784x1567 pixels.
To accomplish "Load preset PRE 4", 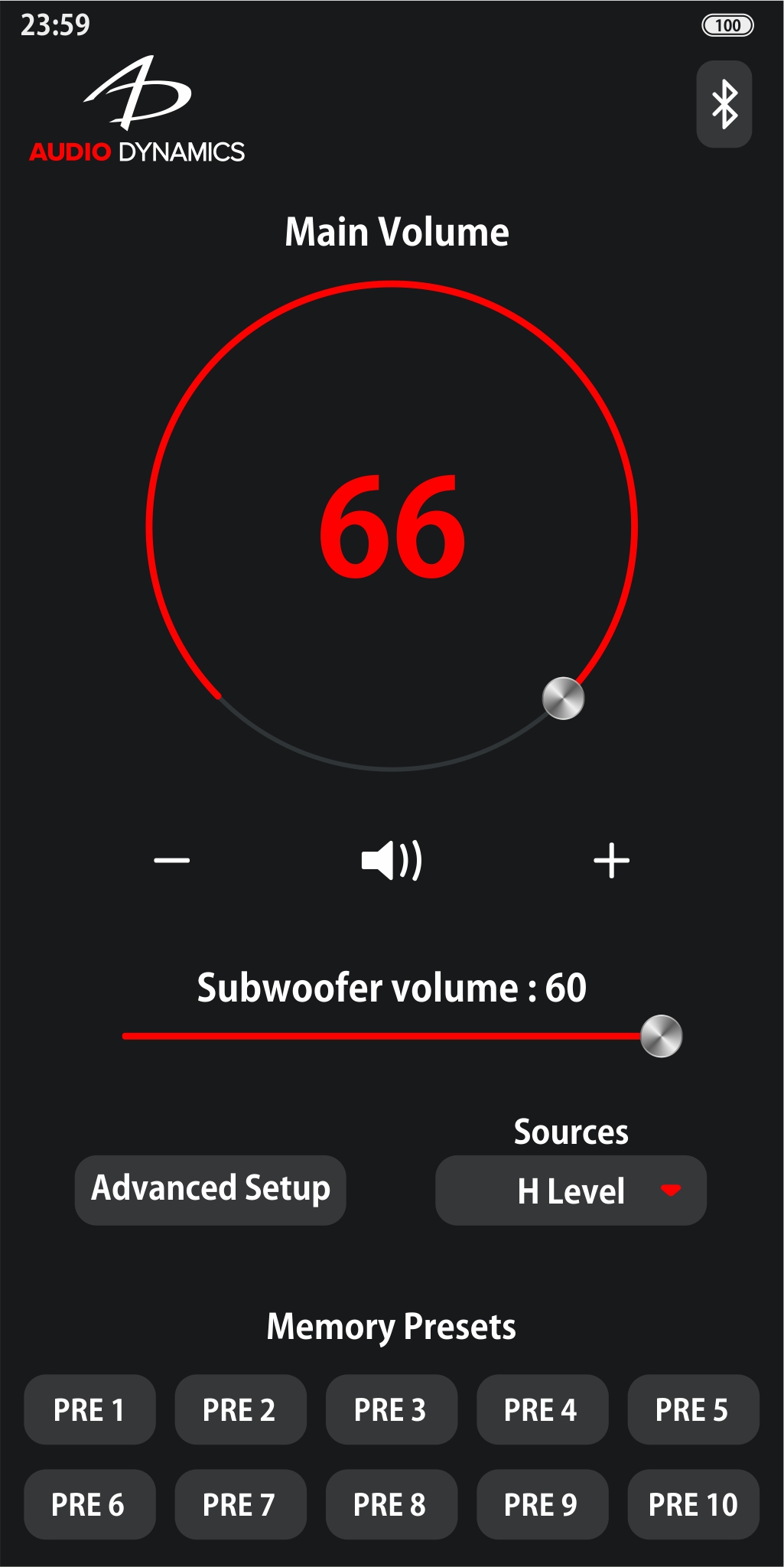I will pyautogui.click(x=542, y=1409).
